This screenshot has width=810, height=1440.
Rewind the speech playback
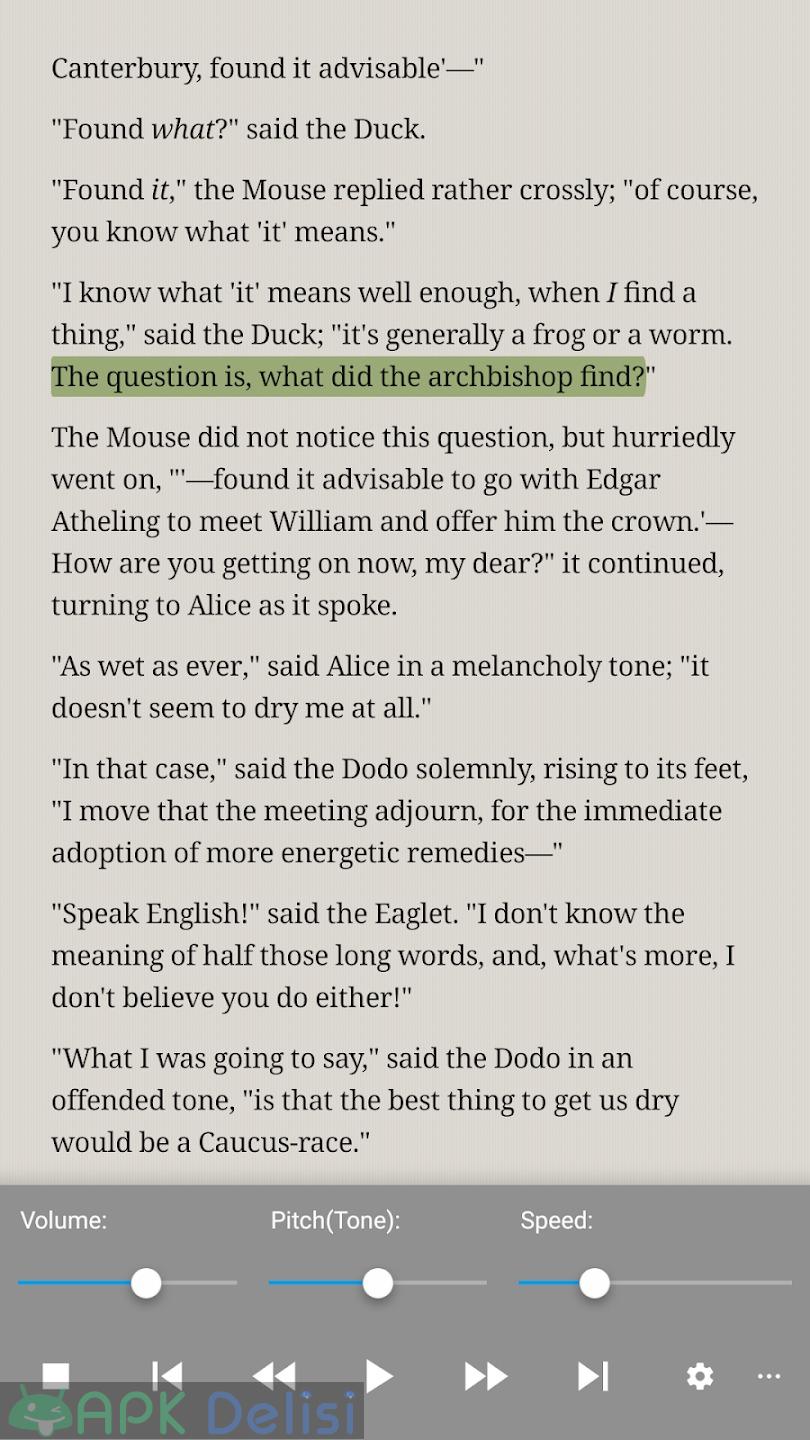(274, 1376)
